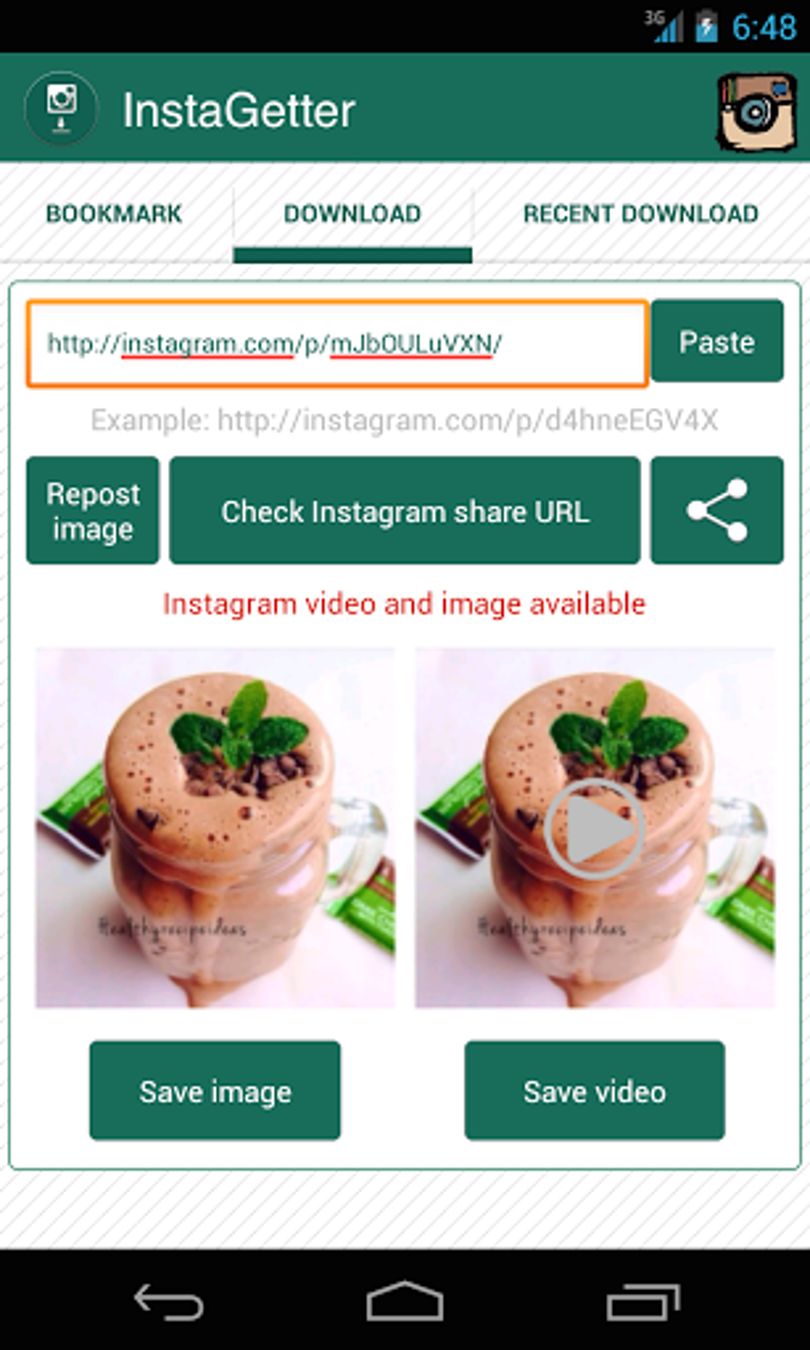Tap Repost image button
Image resolution: width=810 pixels, height=1350 pixels.
(93, 511)
